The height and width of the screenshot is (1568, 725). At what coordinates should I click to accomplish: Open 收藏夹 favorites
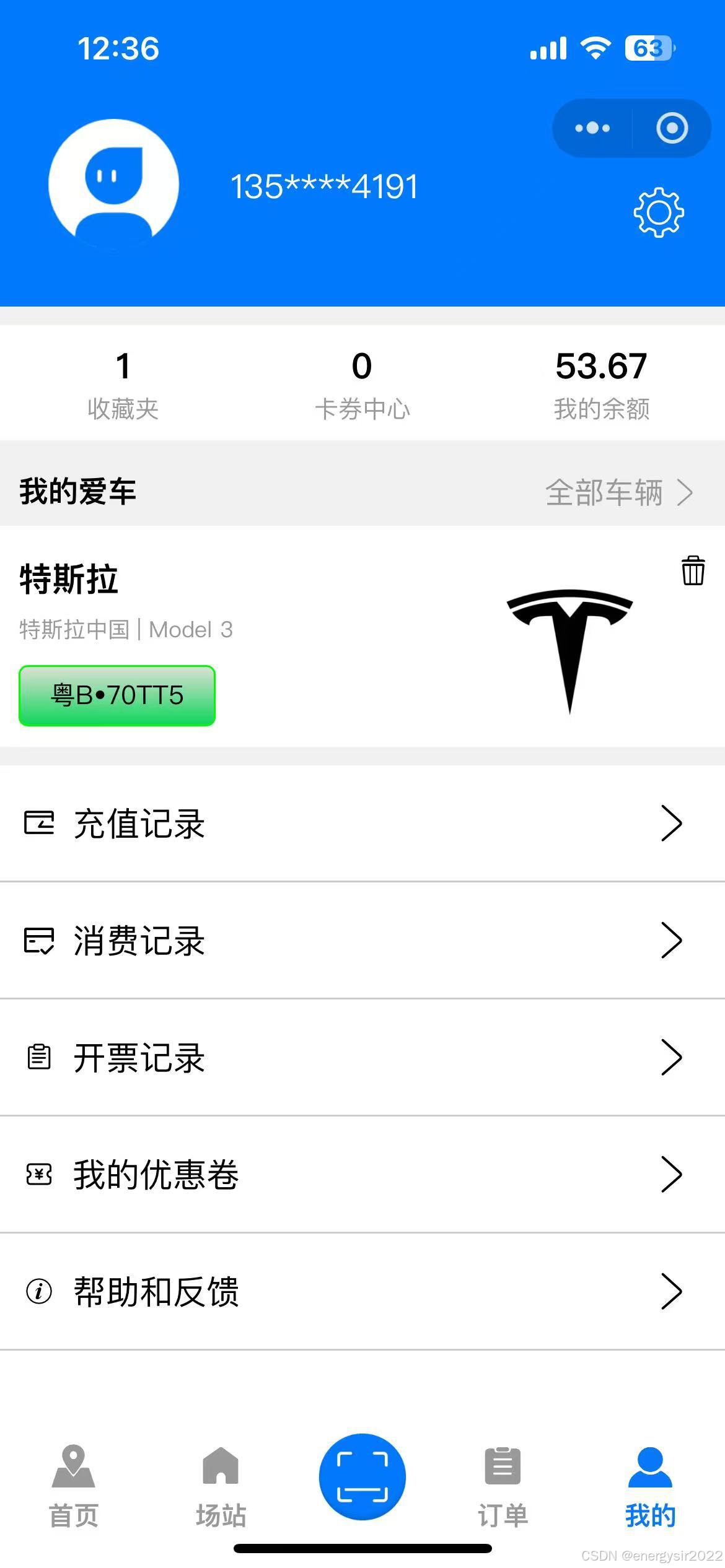click(123, 384)
